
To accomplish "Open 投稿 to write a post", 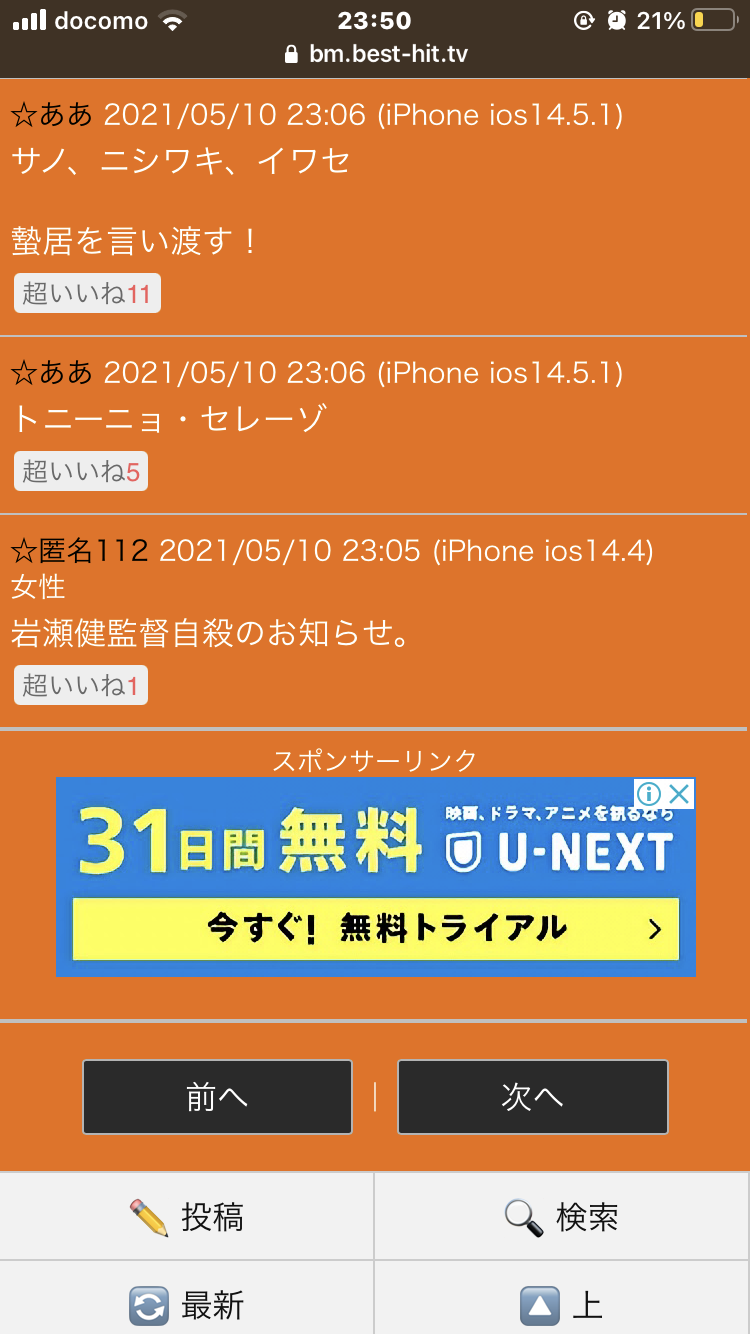I will (x=187, y=1217).
